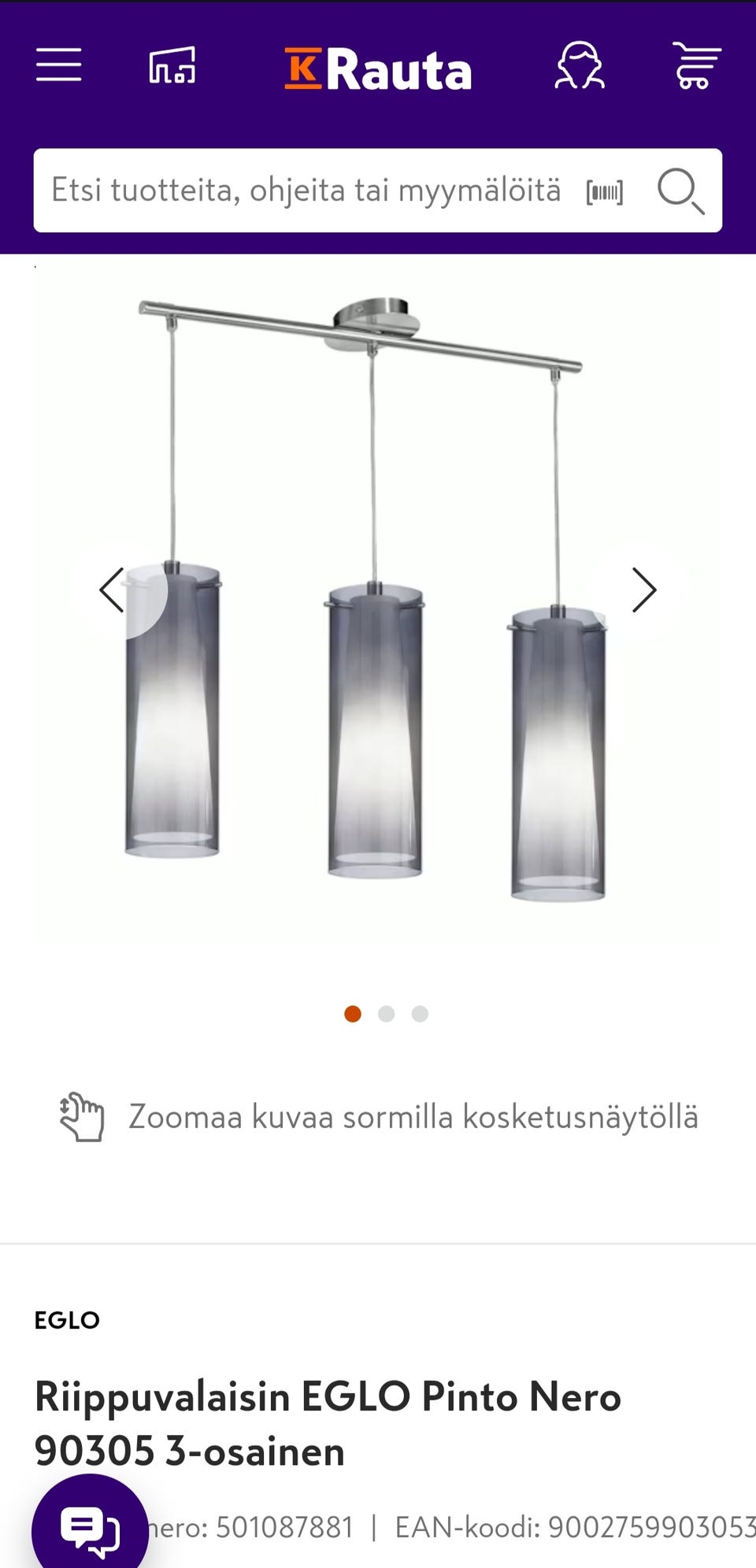The height and width of the screenshot is (1568, 756).
Task: Tap the search input field
Action: click(x=307, y=190)
